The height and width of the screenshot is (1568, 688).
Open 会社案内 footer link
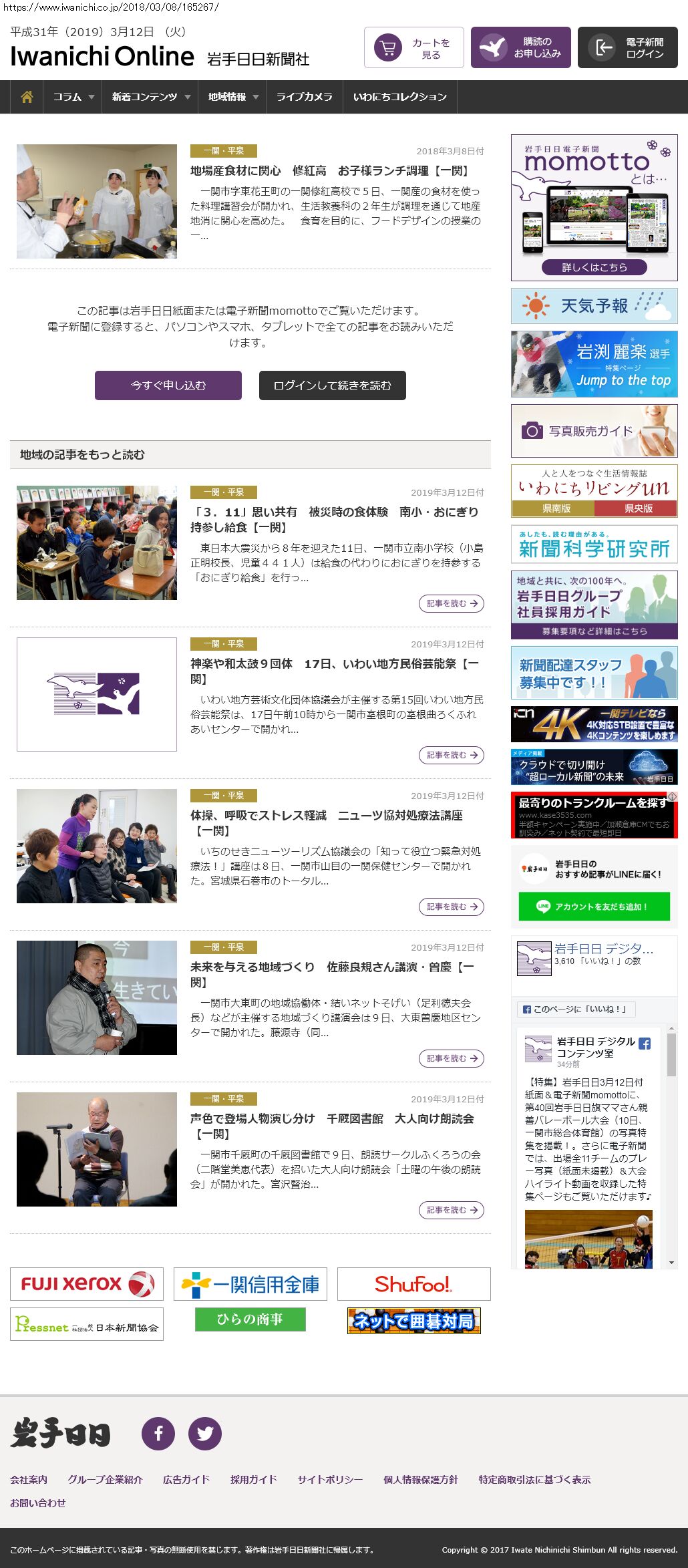click(x=29, y=1479)
